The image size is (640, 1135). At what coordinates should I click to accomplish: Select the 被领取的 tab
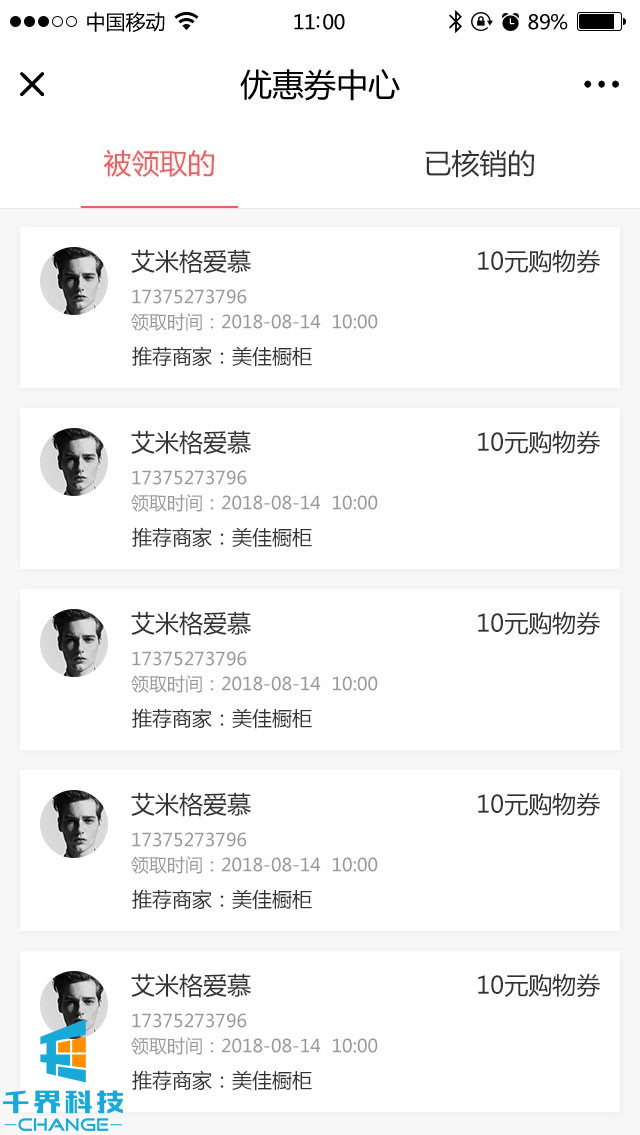tap(160, 165)
